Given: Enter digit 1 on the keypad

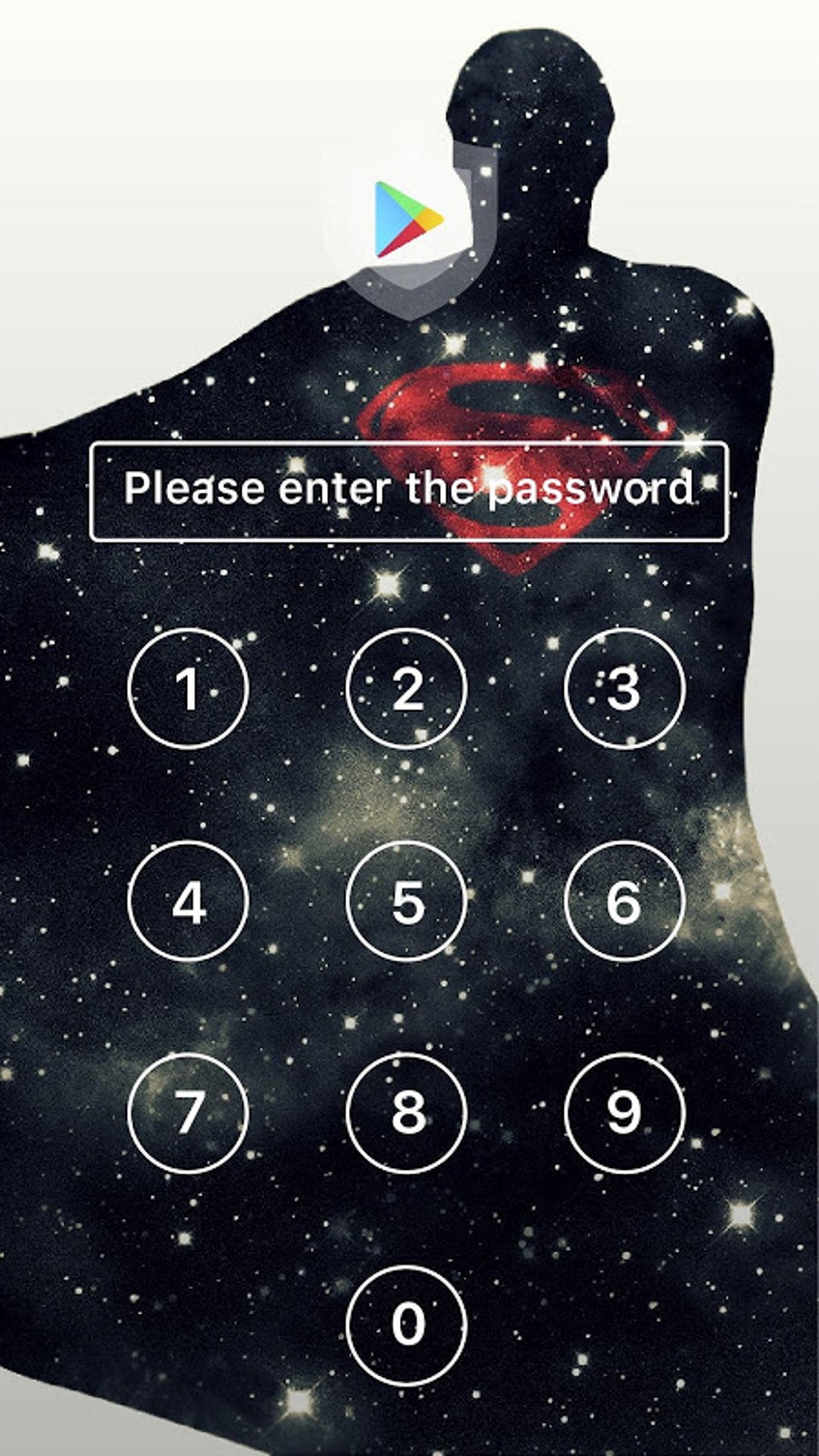Looking at the screenshot, I should click(x=188, y=689).
